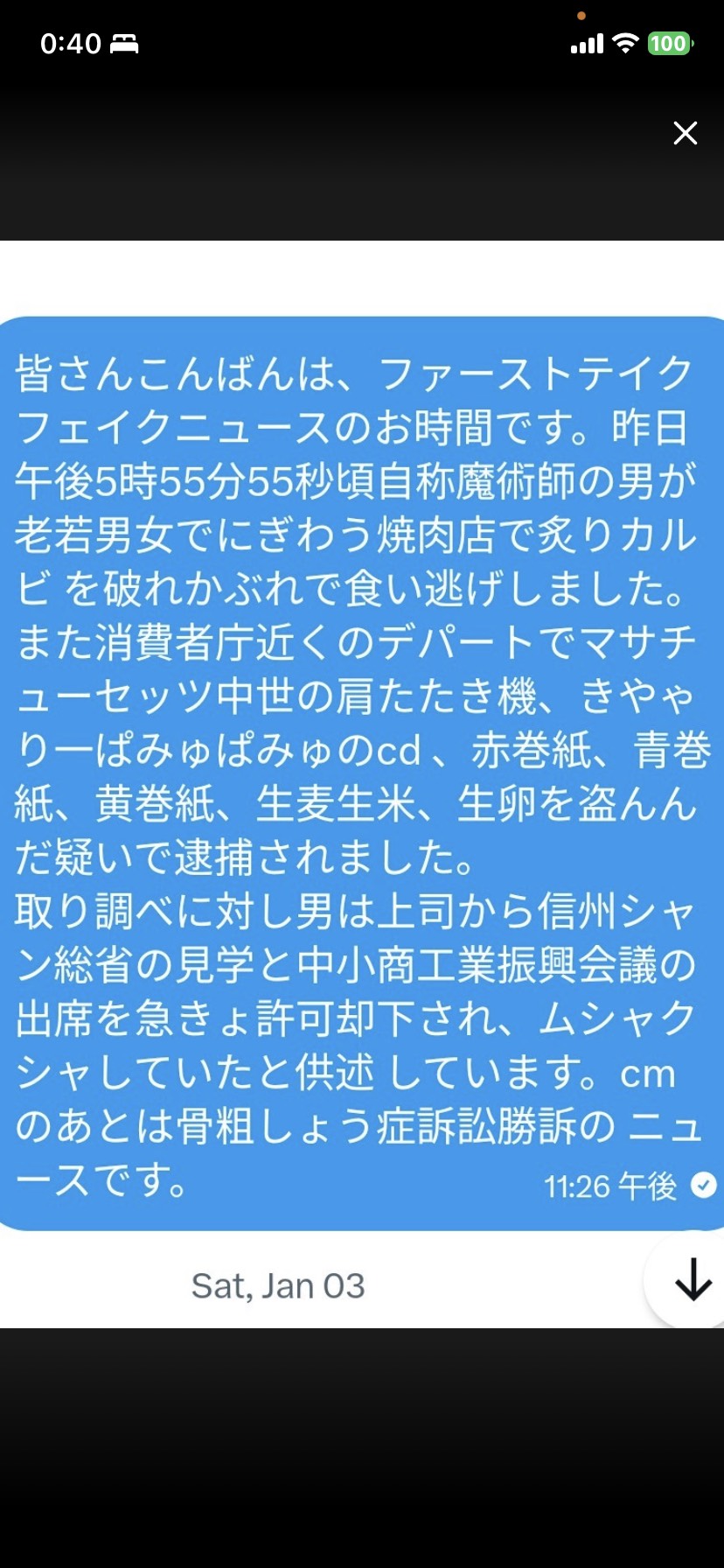
Task: Tap the 11:26 午後 timestamp
Action: click(610, 1186)
